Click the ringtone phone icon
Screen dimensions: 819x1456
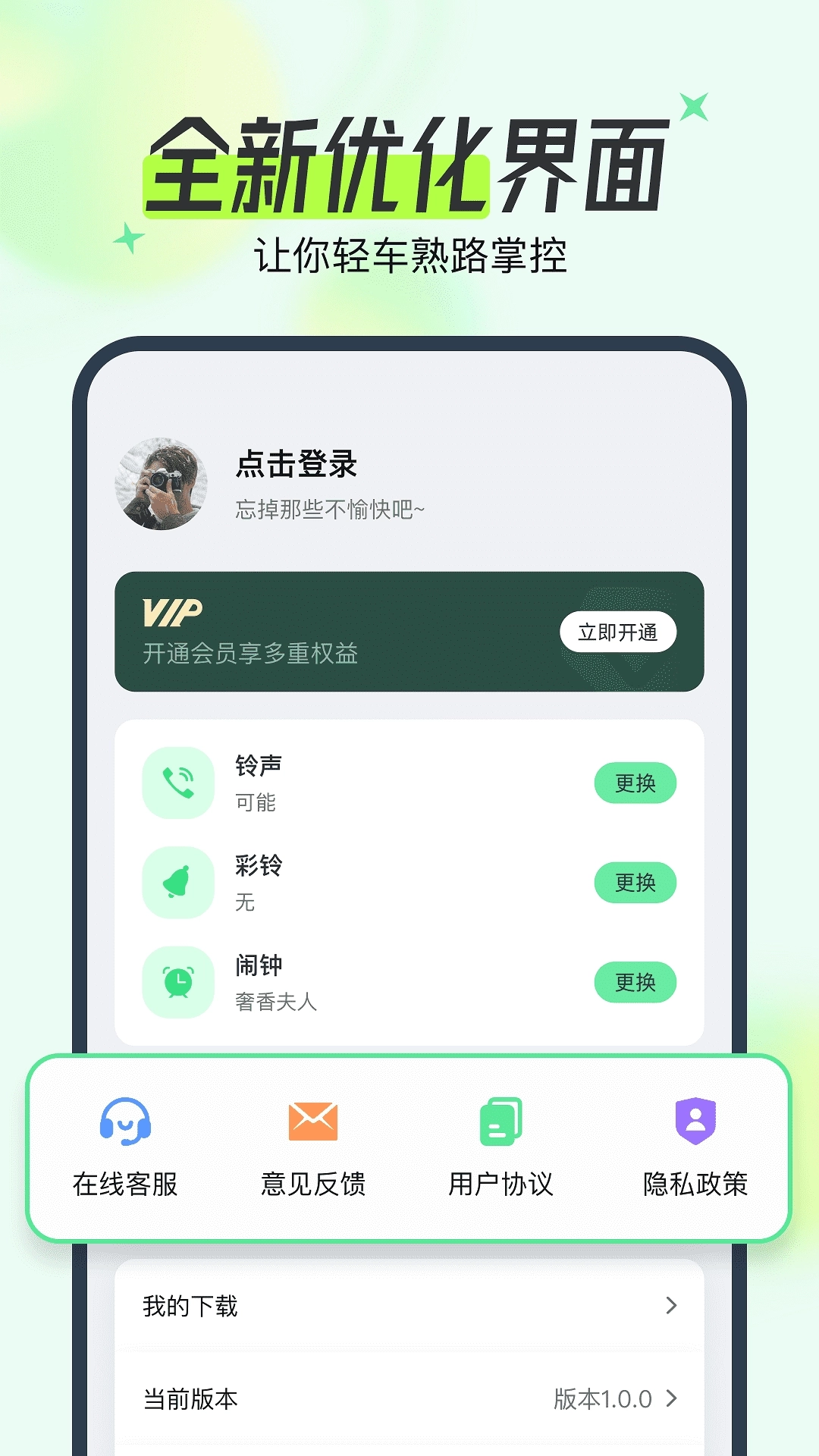coord(178,783)
